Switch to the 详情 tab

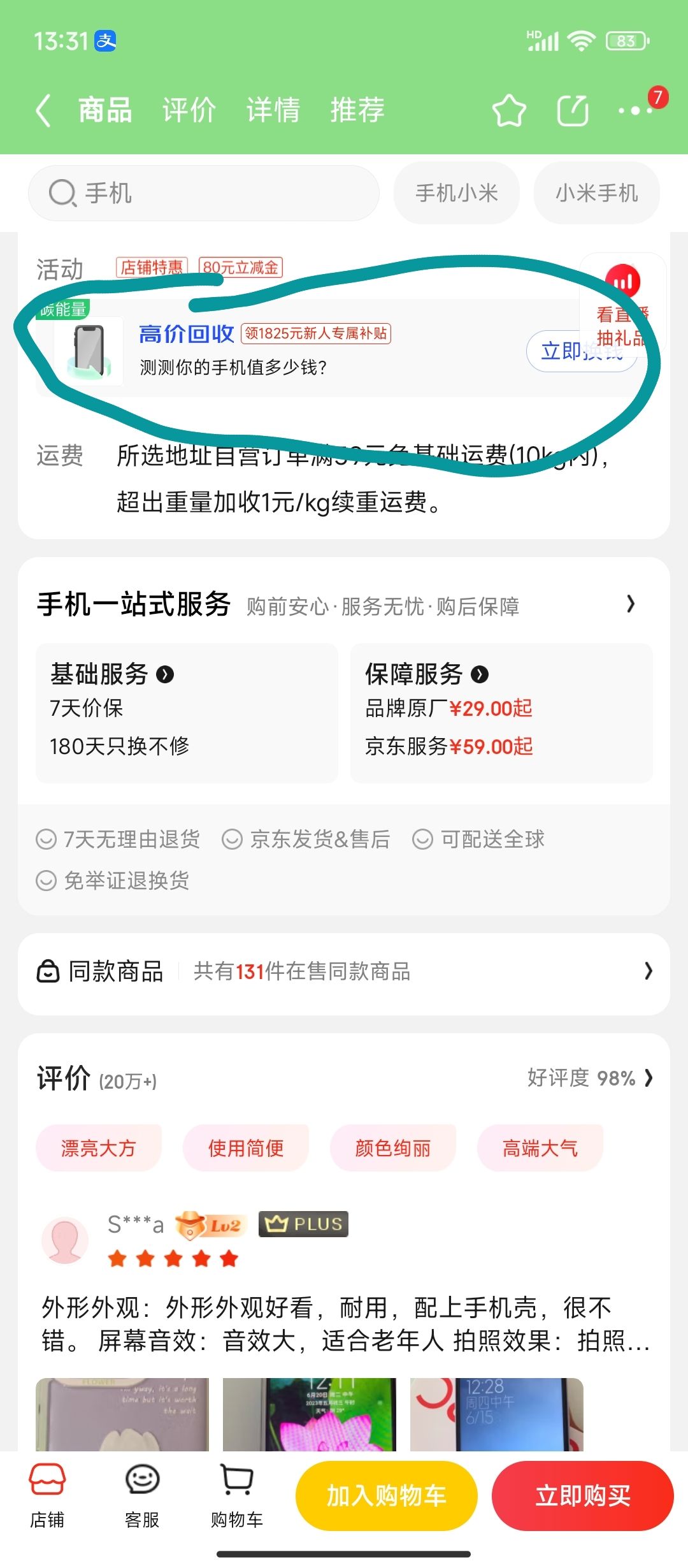[x=273, y=110]
